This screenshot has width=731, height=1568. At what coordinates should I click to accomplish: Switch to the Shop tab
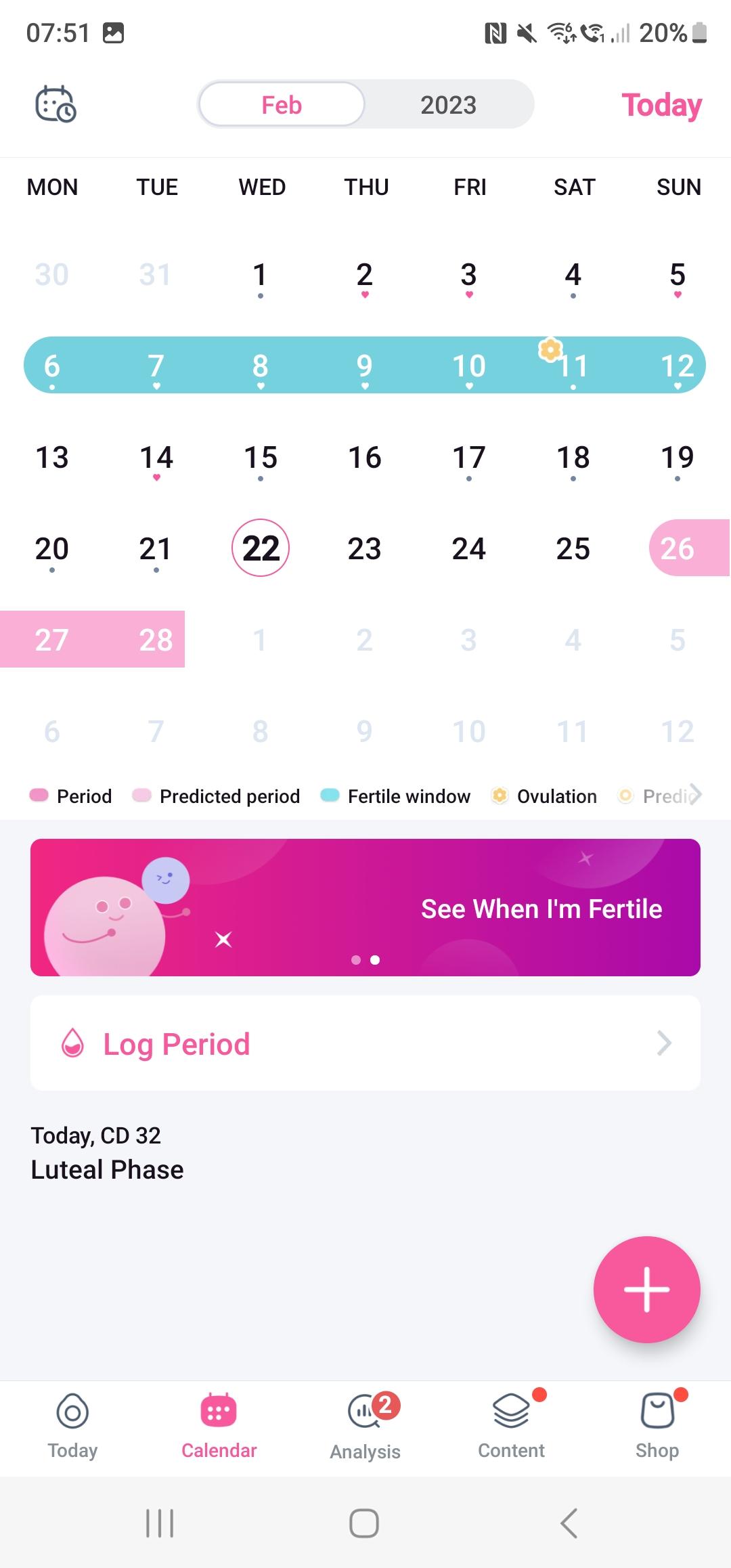657,1426
